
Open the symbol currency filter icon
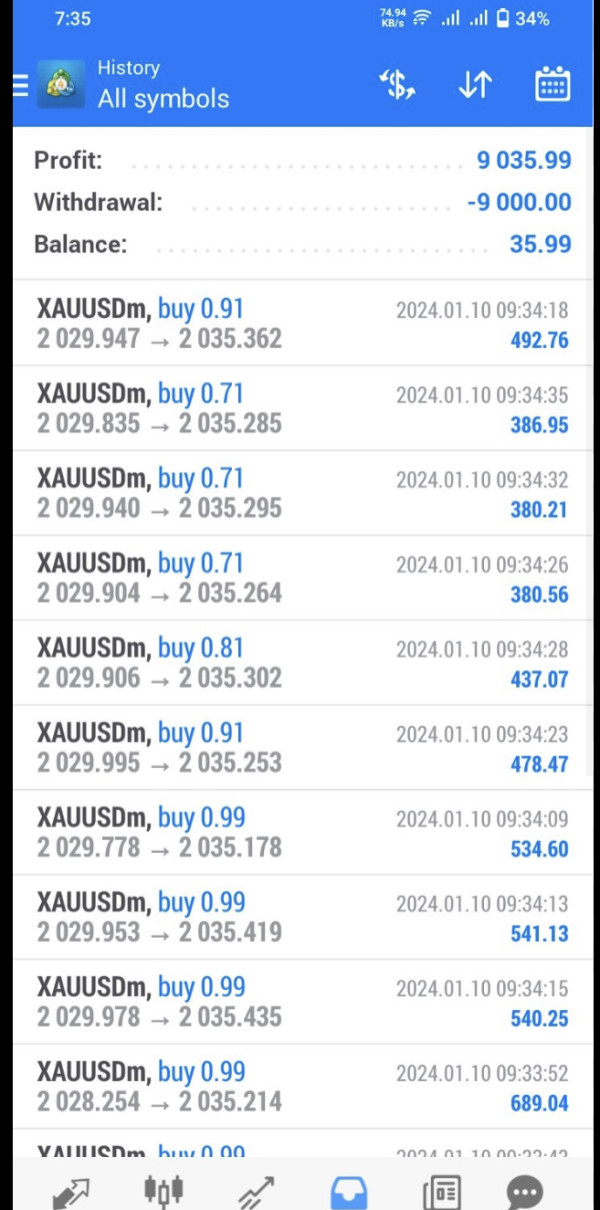[397, 86]
